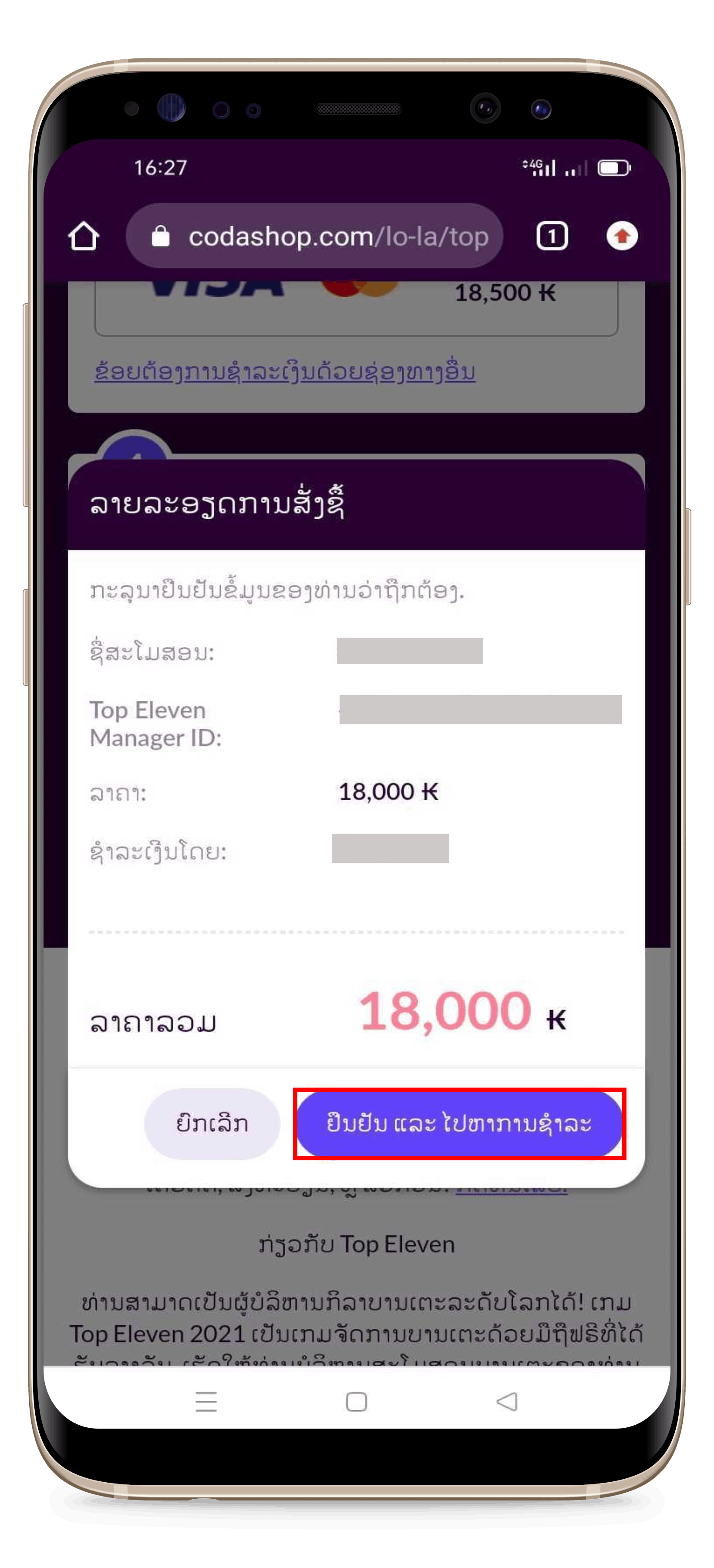Cancel the order details dialog

coord(212,1124)
